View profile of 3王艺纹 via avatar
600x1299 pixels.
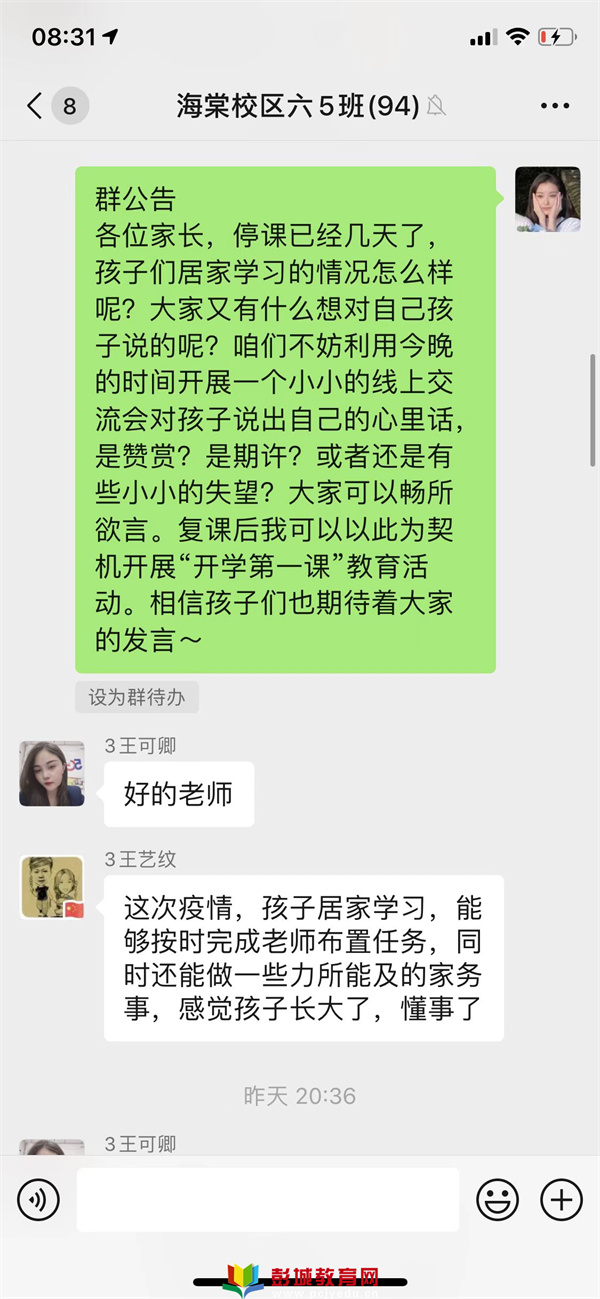pyautogui.click(x=52, y=887)
